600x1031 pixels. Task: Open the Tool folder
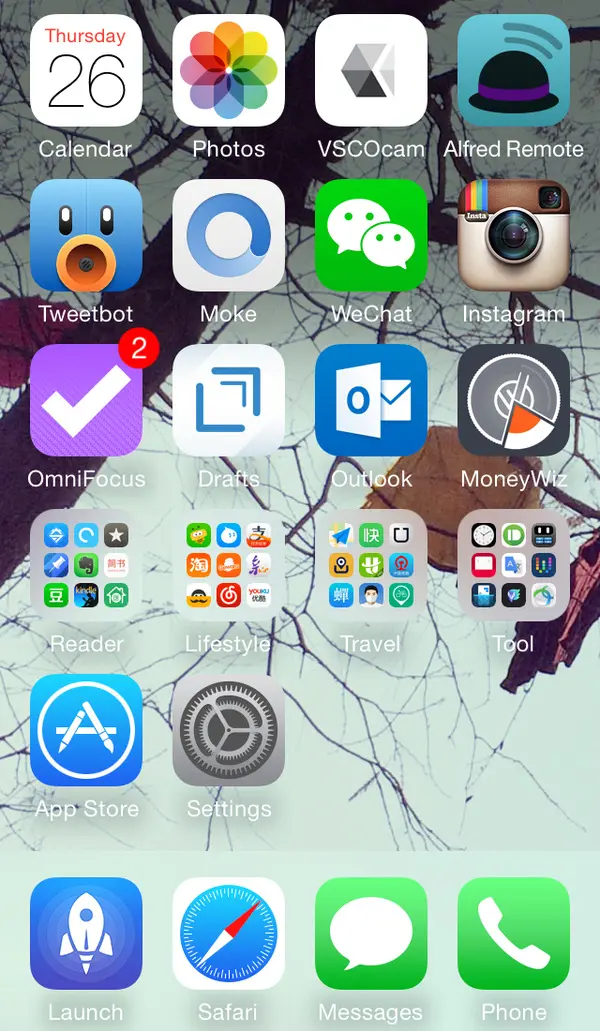point(513,565)
